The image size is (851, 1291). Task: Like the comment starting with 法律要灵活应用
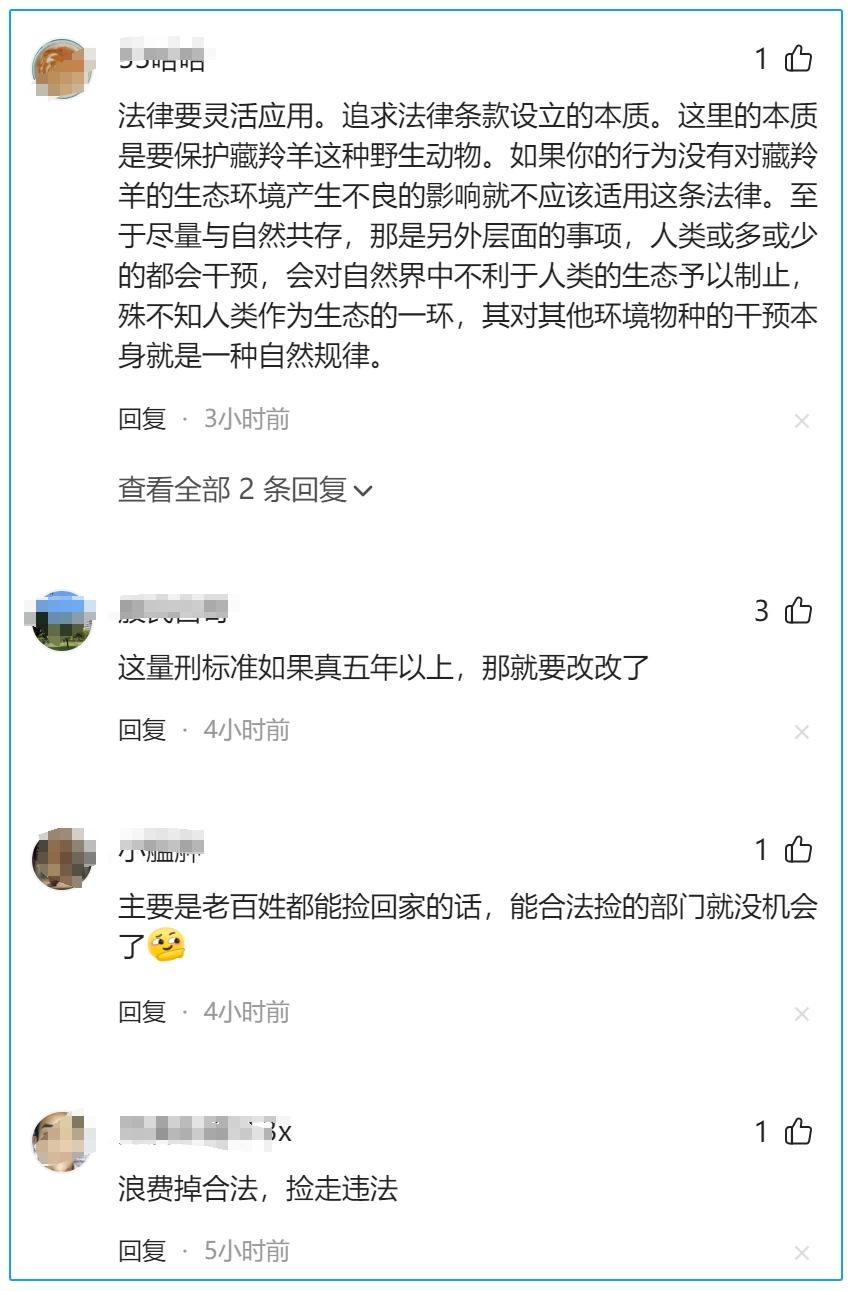798,60
